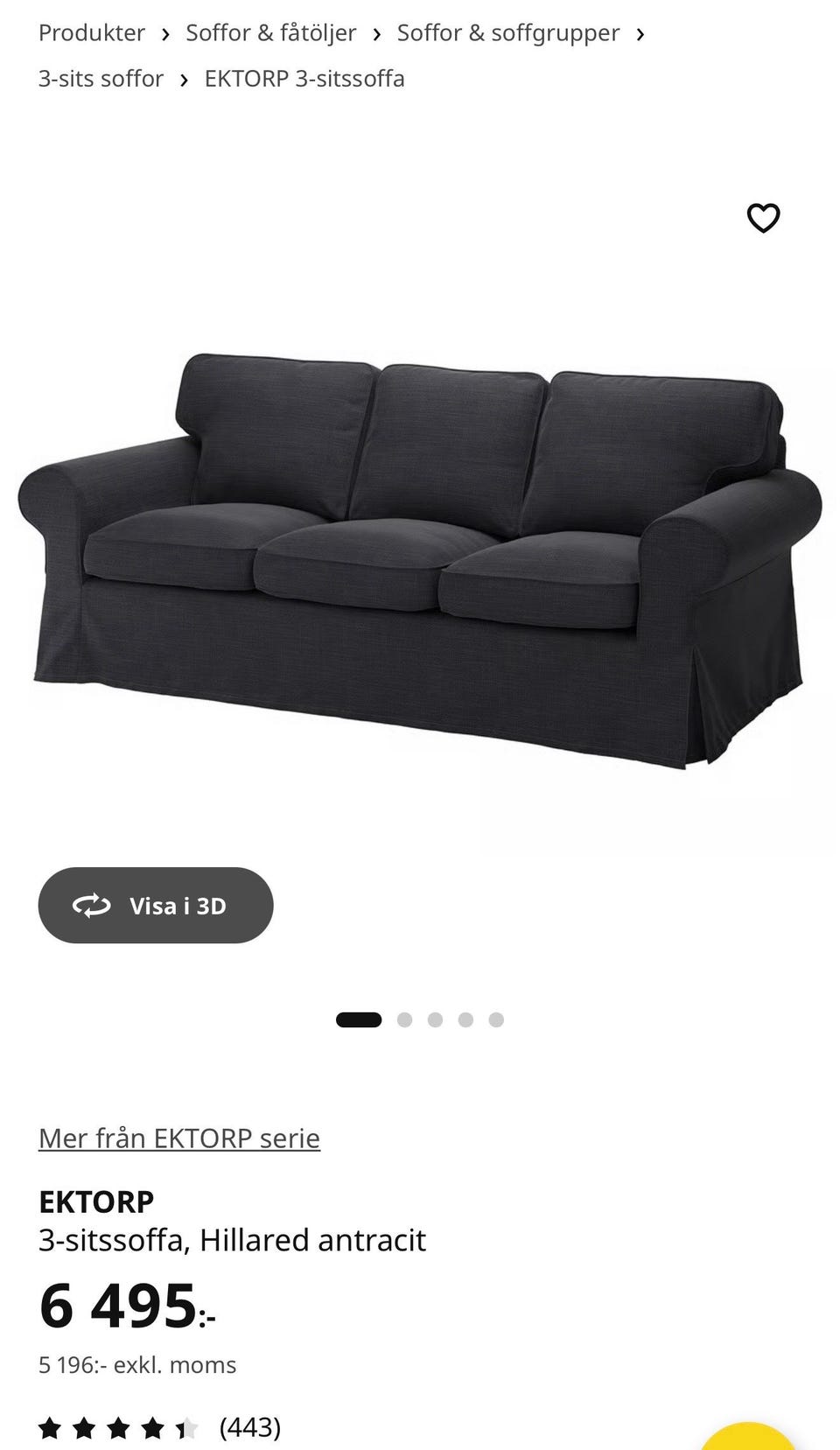
Task: Click the chevron after Soffor & soffgrupper
Action: click(641, 33)
